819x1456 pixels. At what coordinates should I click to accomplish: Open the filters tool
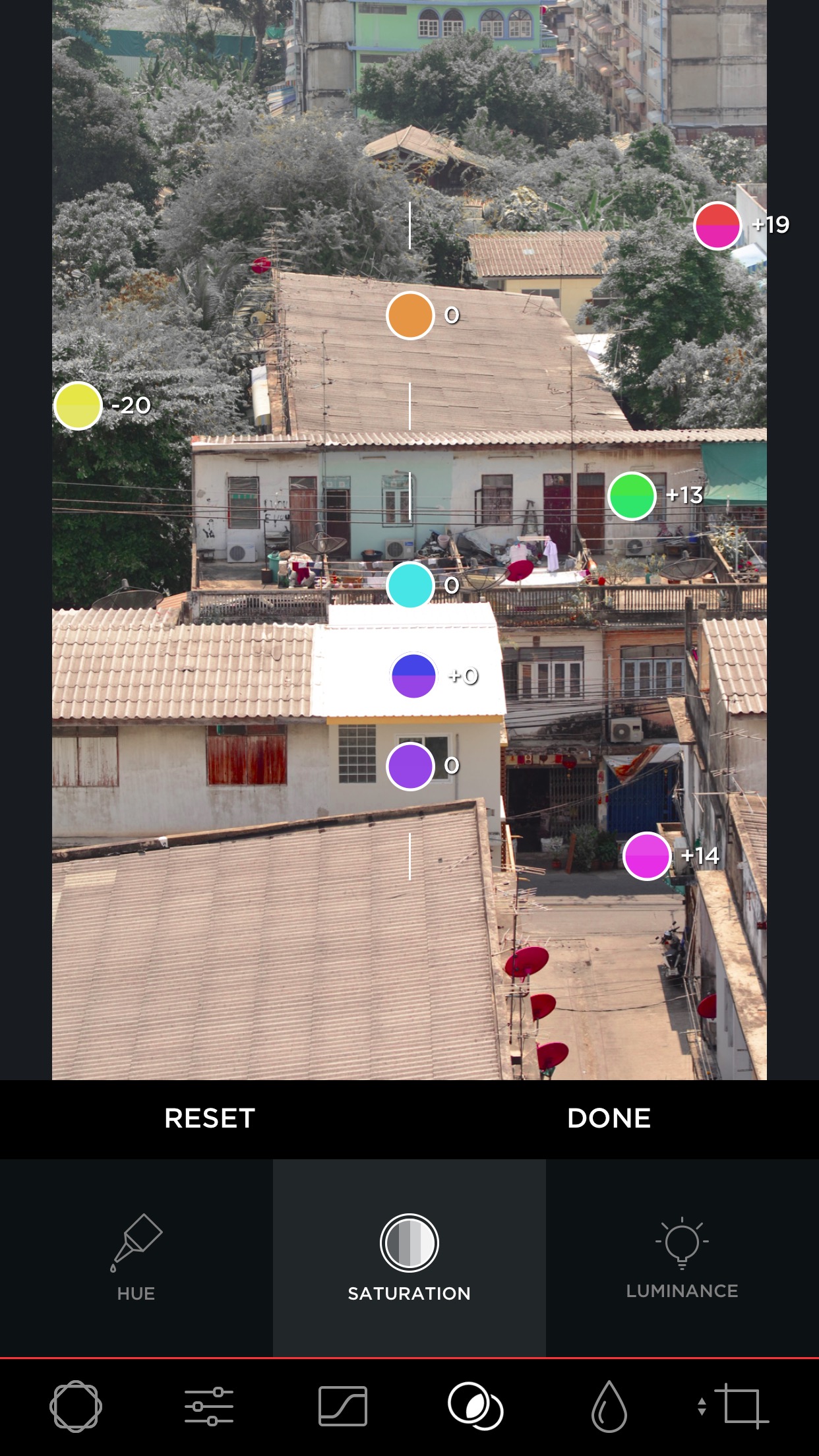[76, 1406]
